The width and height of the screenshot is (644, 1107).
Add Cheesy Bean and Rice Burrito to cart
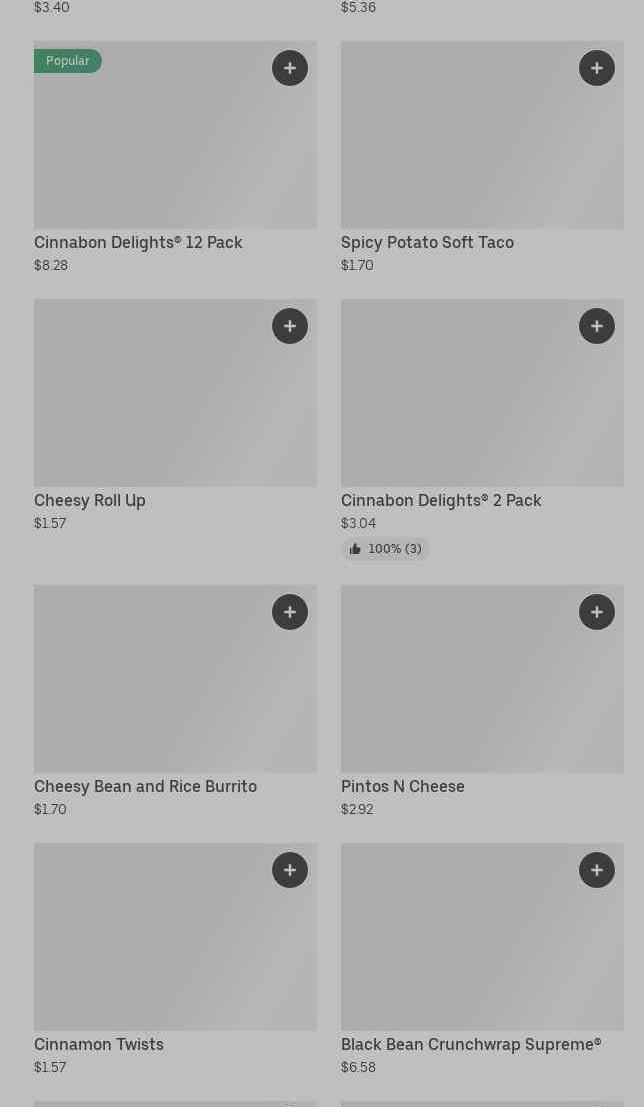pos(290,612)
